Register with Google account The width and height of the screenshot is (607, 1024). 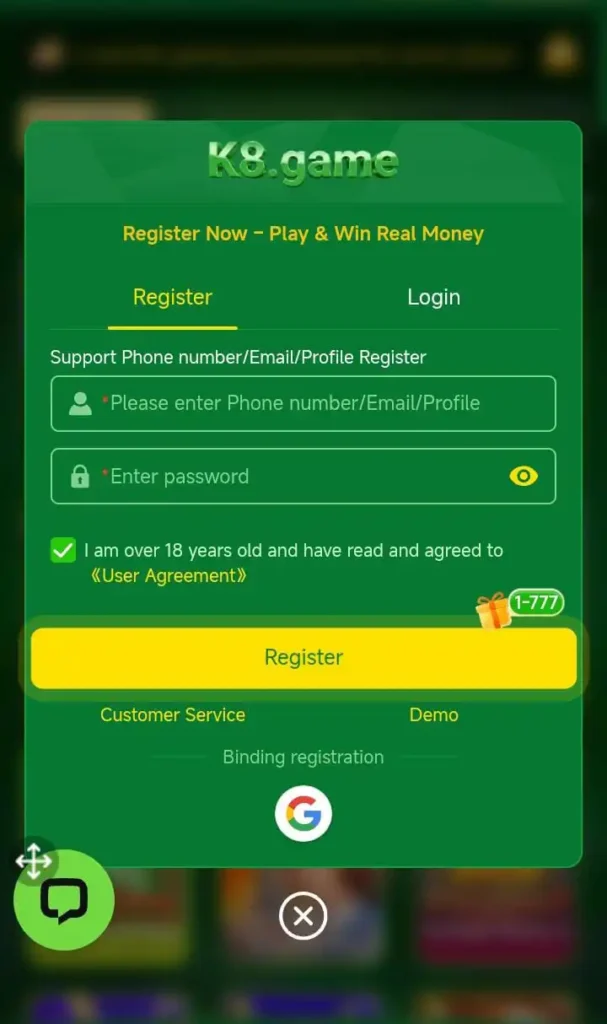click(x=303, y=815)
